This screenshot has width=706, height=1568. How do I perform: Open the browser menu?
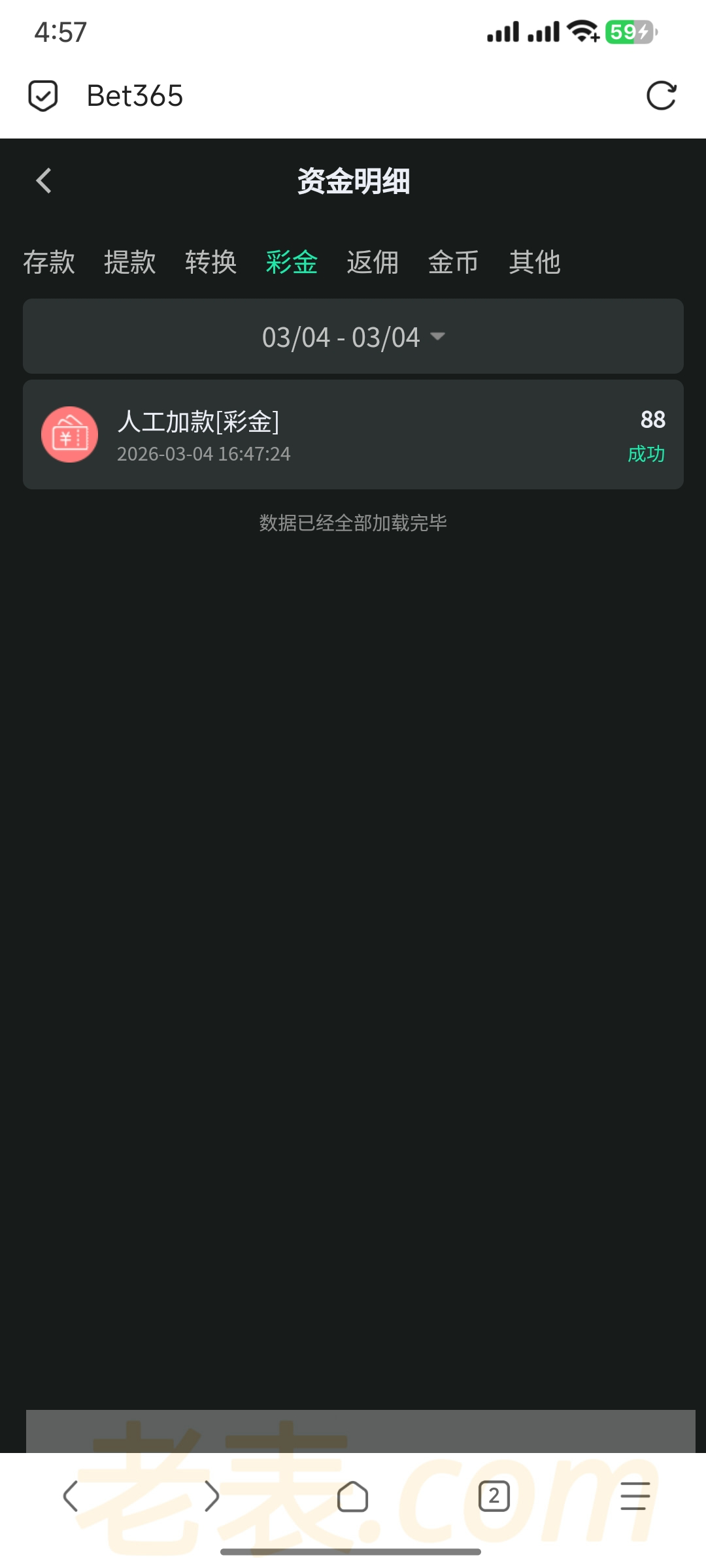click(x=635, y=1496)
